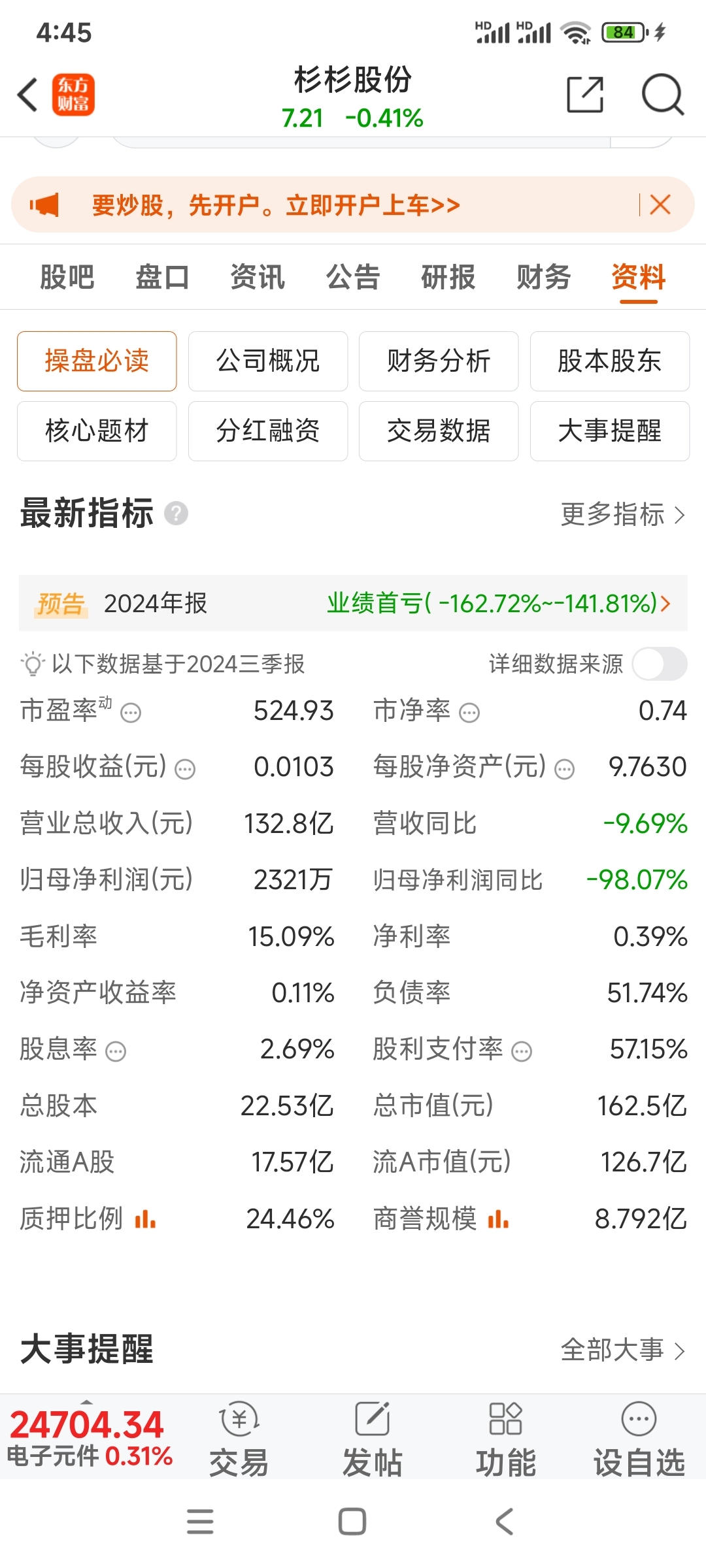View 全部大事 events list
Screen dimensions: 706x1568
623,1350
